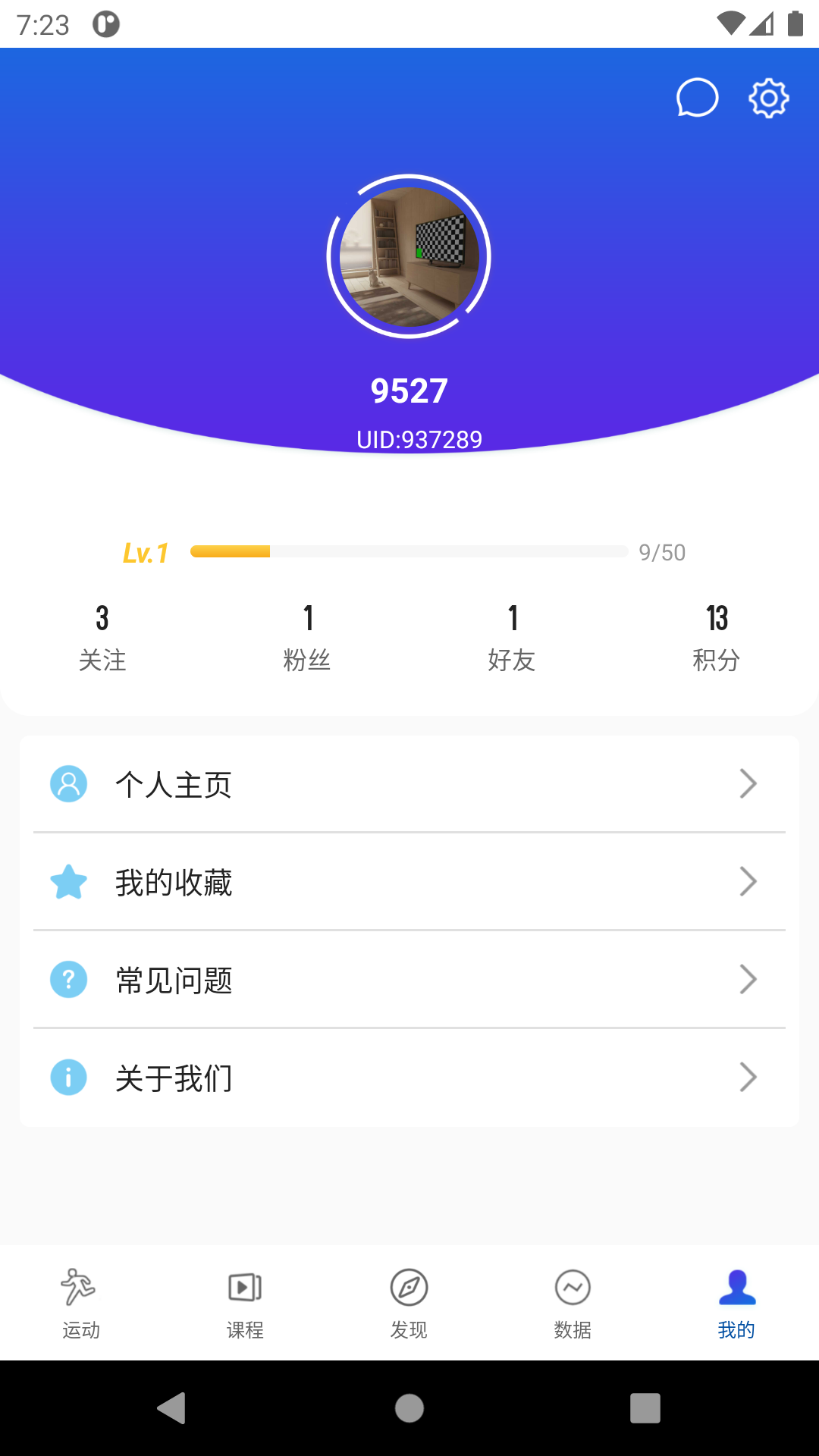
Task: Click the star icon beside 我的收藏
Action: click(68, 882)
